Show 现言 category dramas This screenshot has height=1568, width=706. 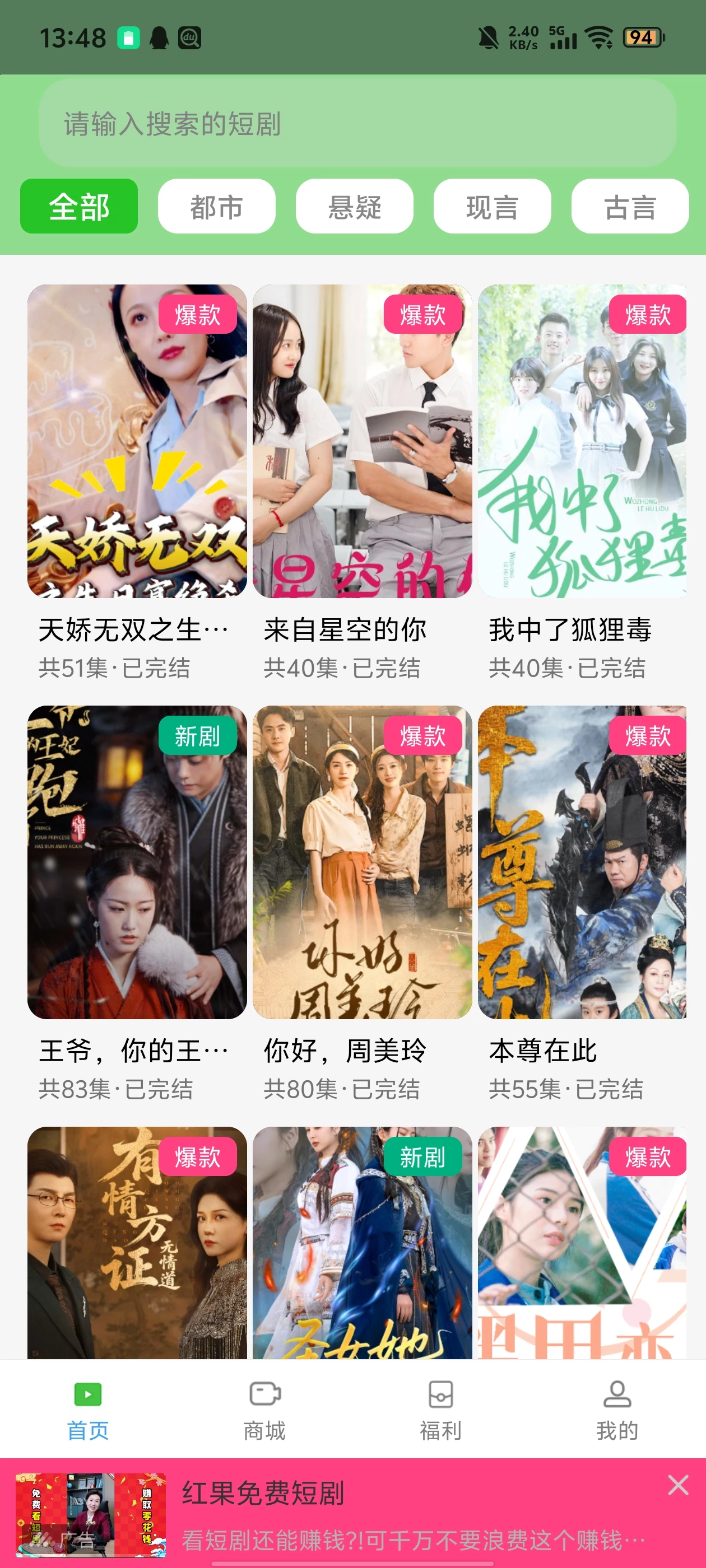(492, 206)
